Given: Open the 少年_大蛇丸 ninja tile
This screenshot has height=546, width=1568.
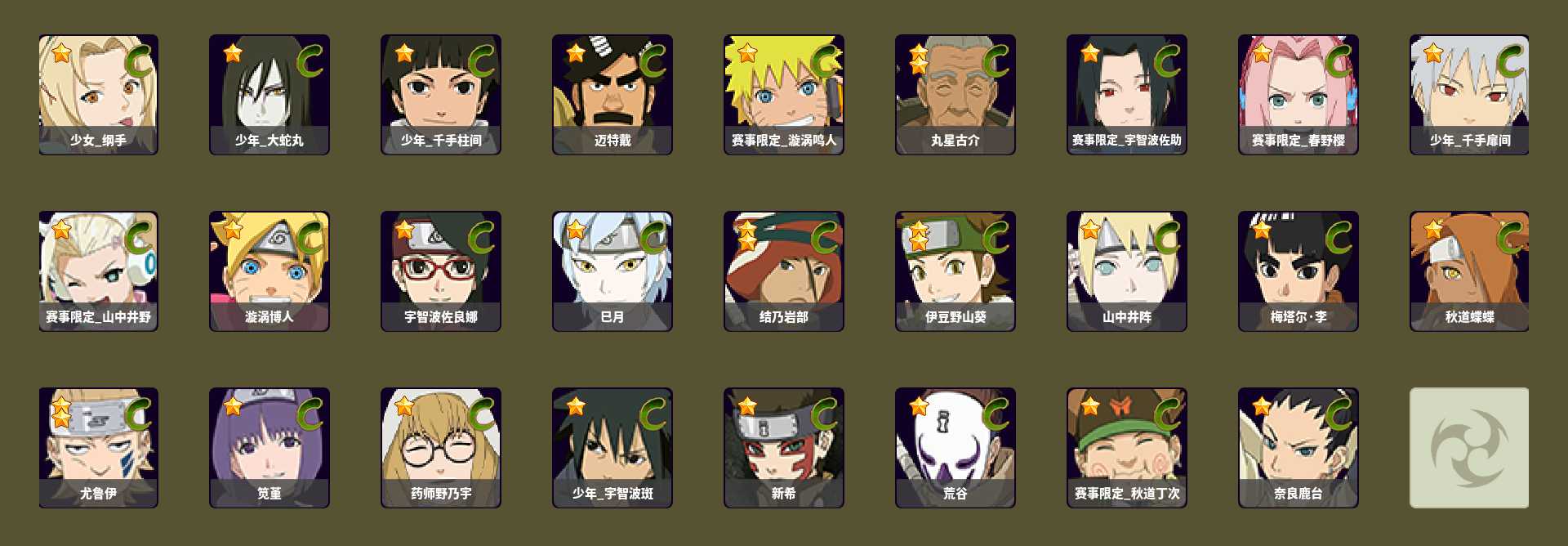Looking at the screenshot, I should click(269, 94).
